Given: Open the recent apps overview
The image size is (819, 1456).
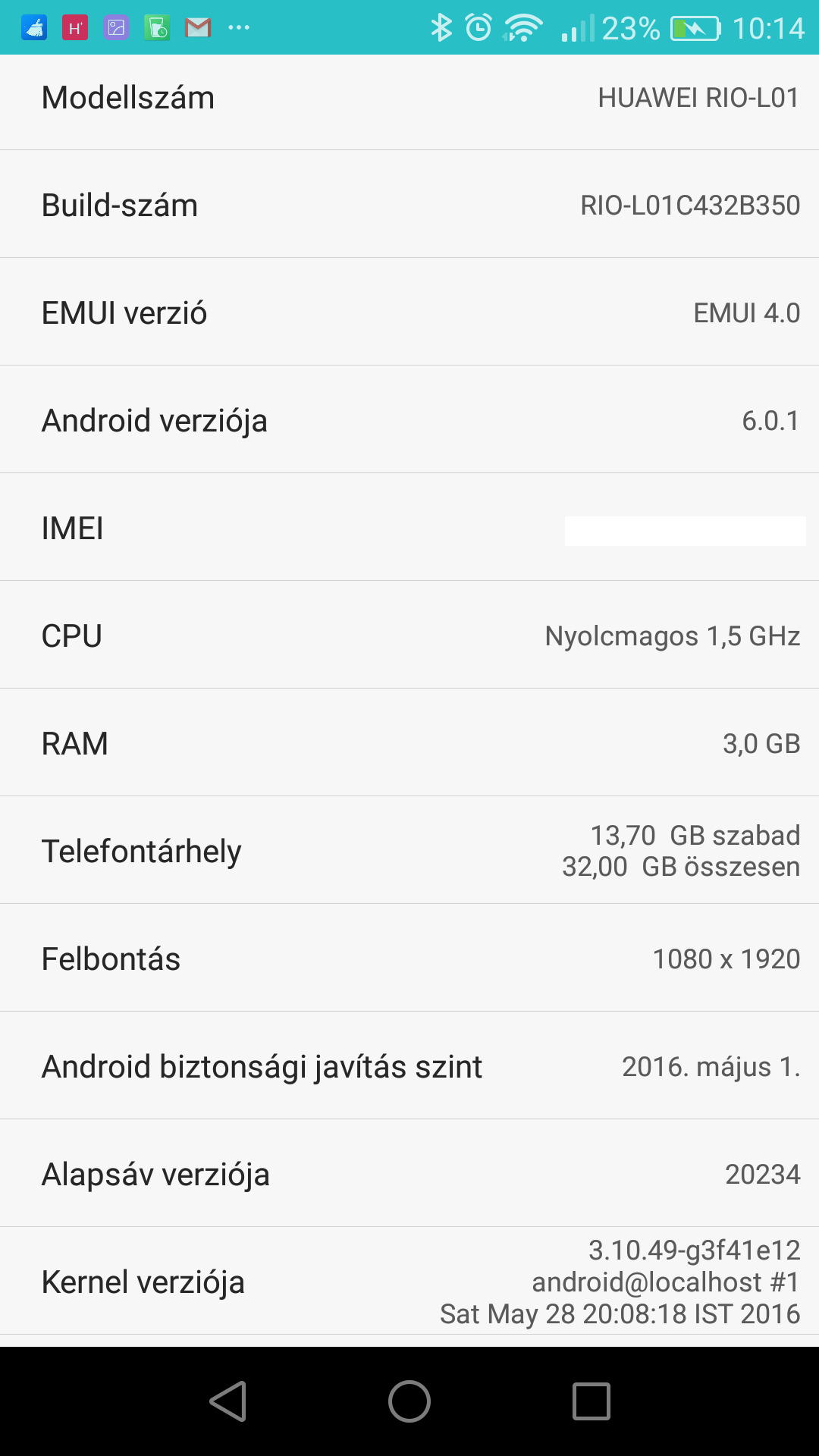Looking at the screenshot, I should click(x=591, y=1401).
